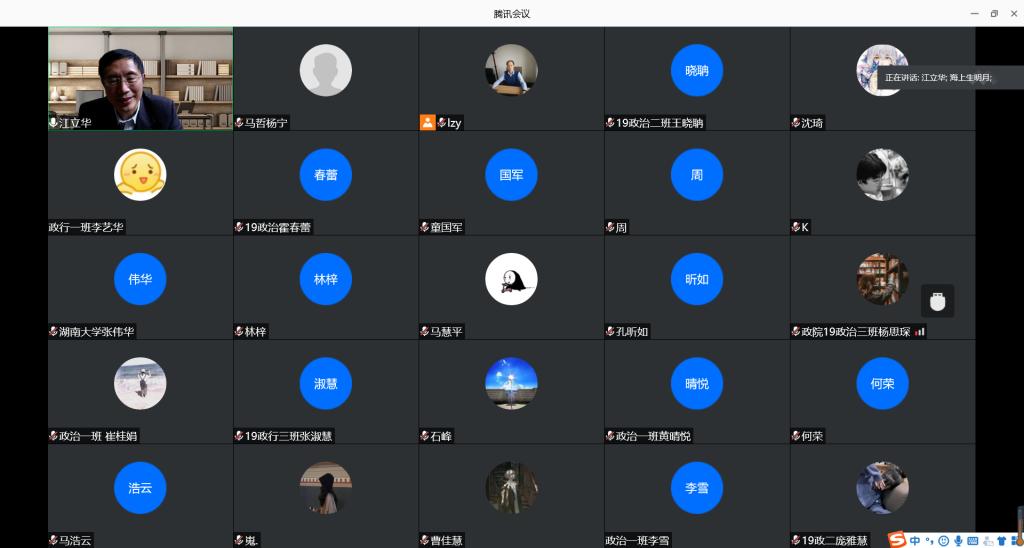Minimize the meeting window

pyautogui.click(x=974, y=13)
